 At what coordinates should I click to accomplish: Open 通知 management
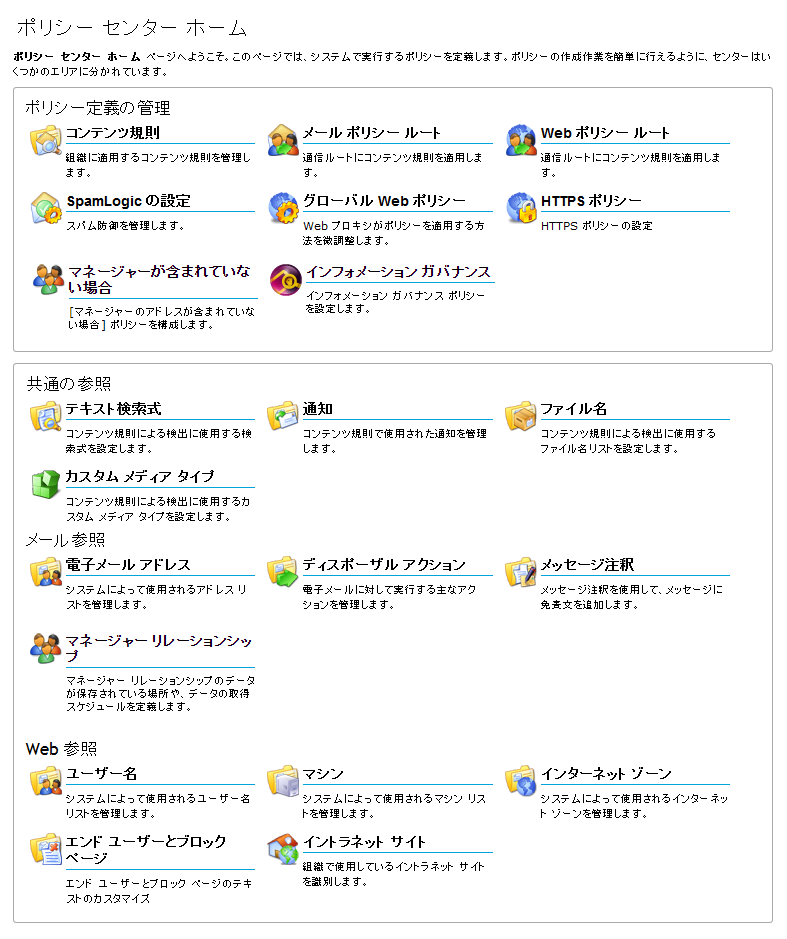(318, 409)
